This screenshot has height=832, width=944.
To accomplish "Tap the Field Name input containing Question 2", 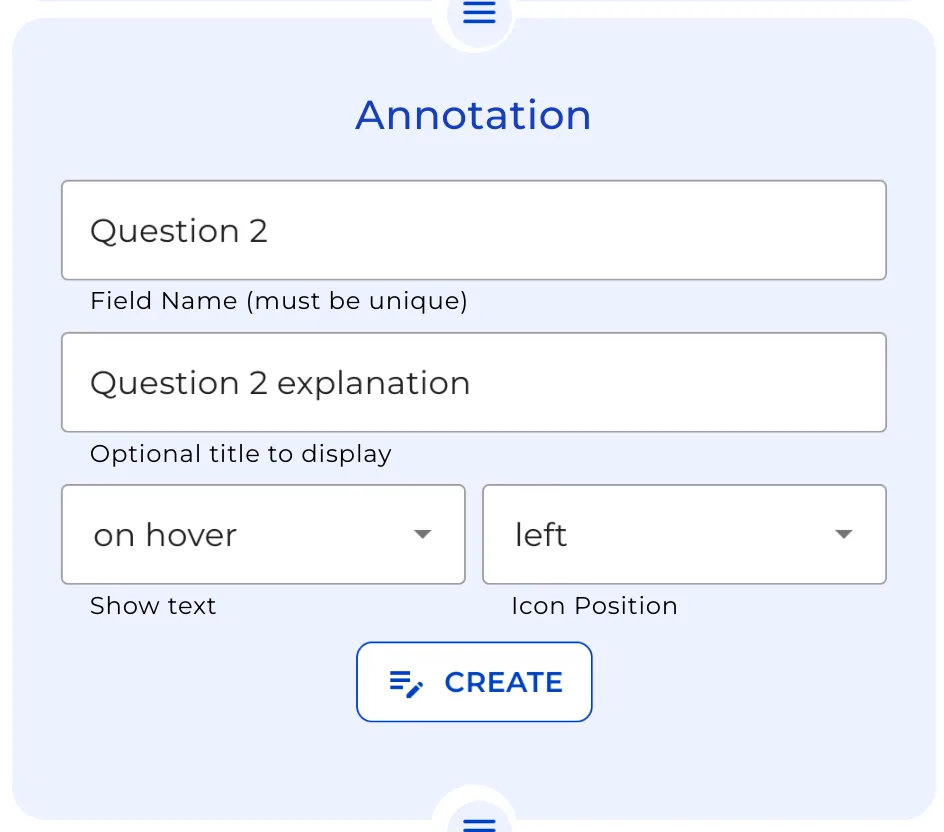I will coord(473,231).
